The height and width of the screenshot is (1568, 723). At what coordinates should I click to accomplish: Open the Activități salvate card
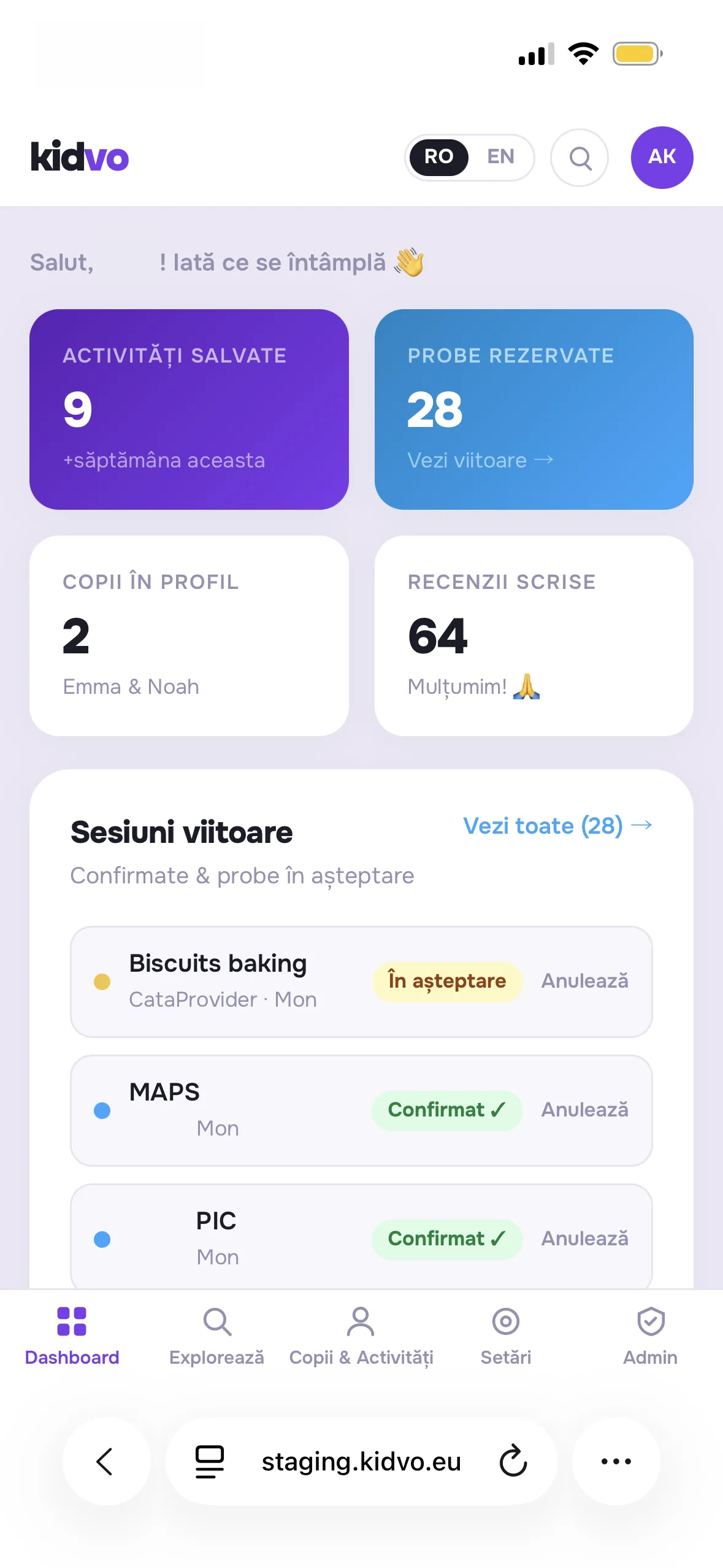click(189, 409)
